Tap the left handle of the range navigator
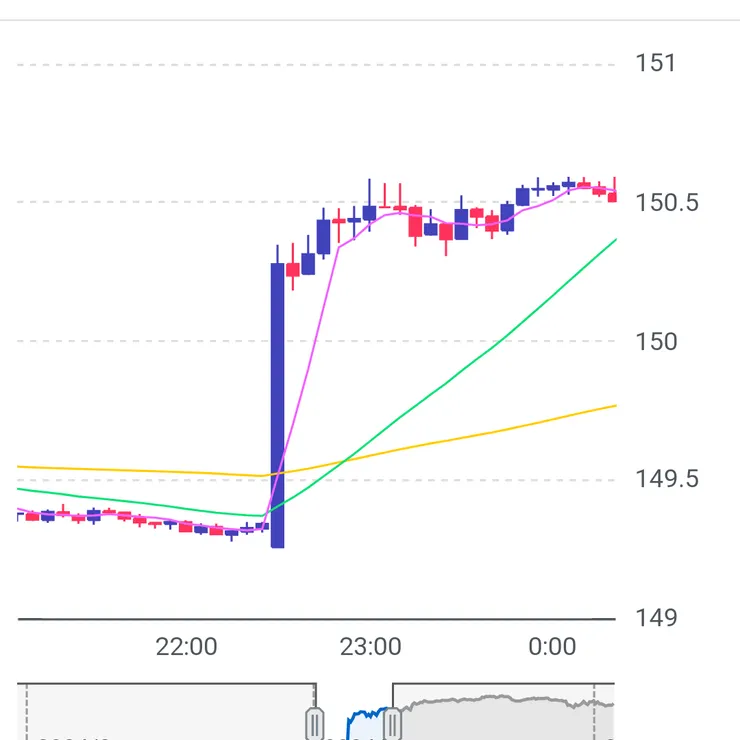 click(x=315, y=721)
